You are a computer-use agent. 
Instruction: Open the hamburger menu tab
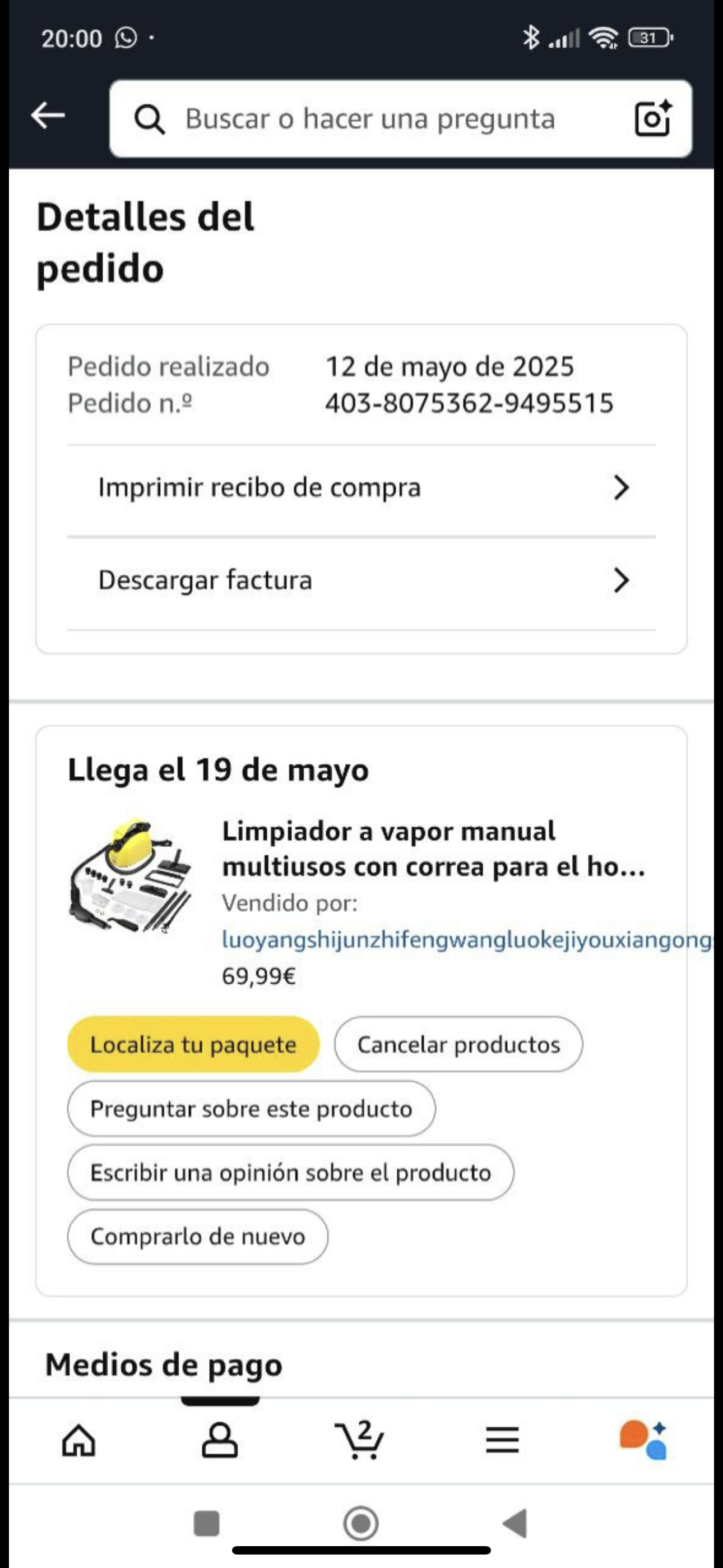point(502,1440)
